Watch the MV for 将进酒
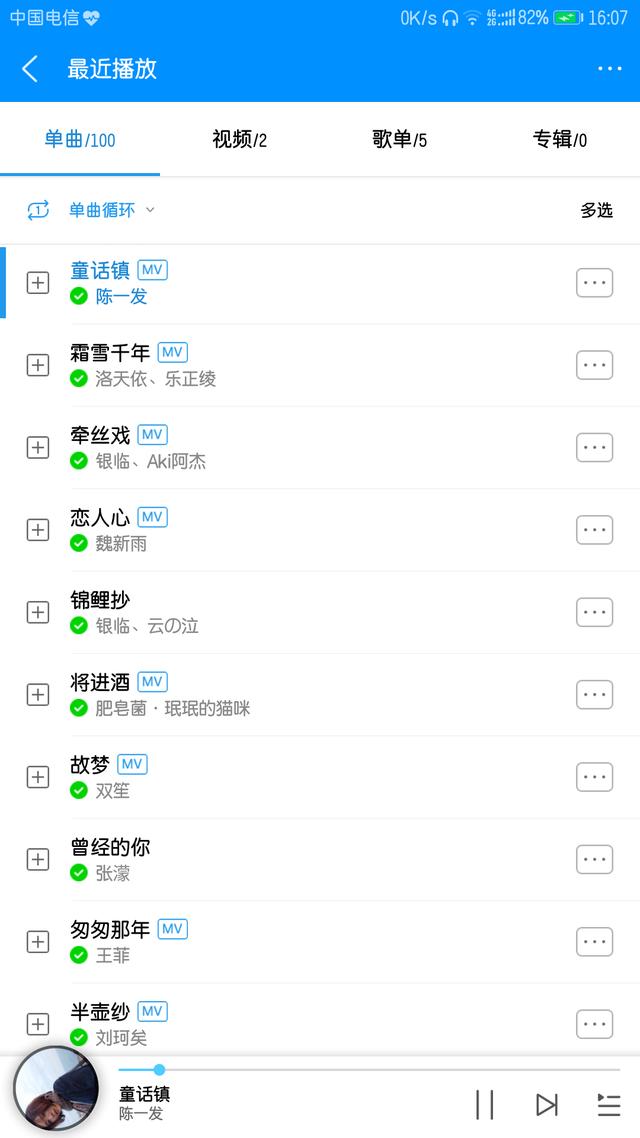This screenshot has height=1138, width=640. 153,682
